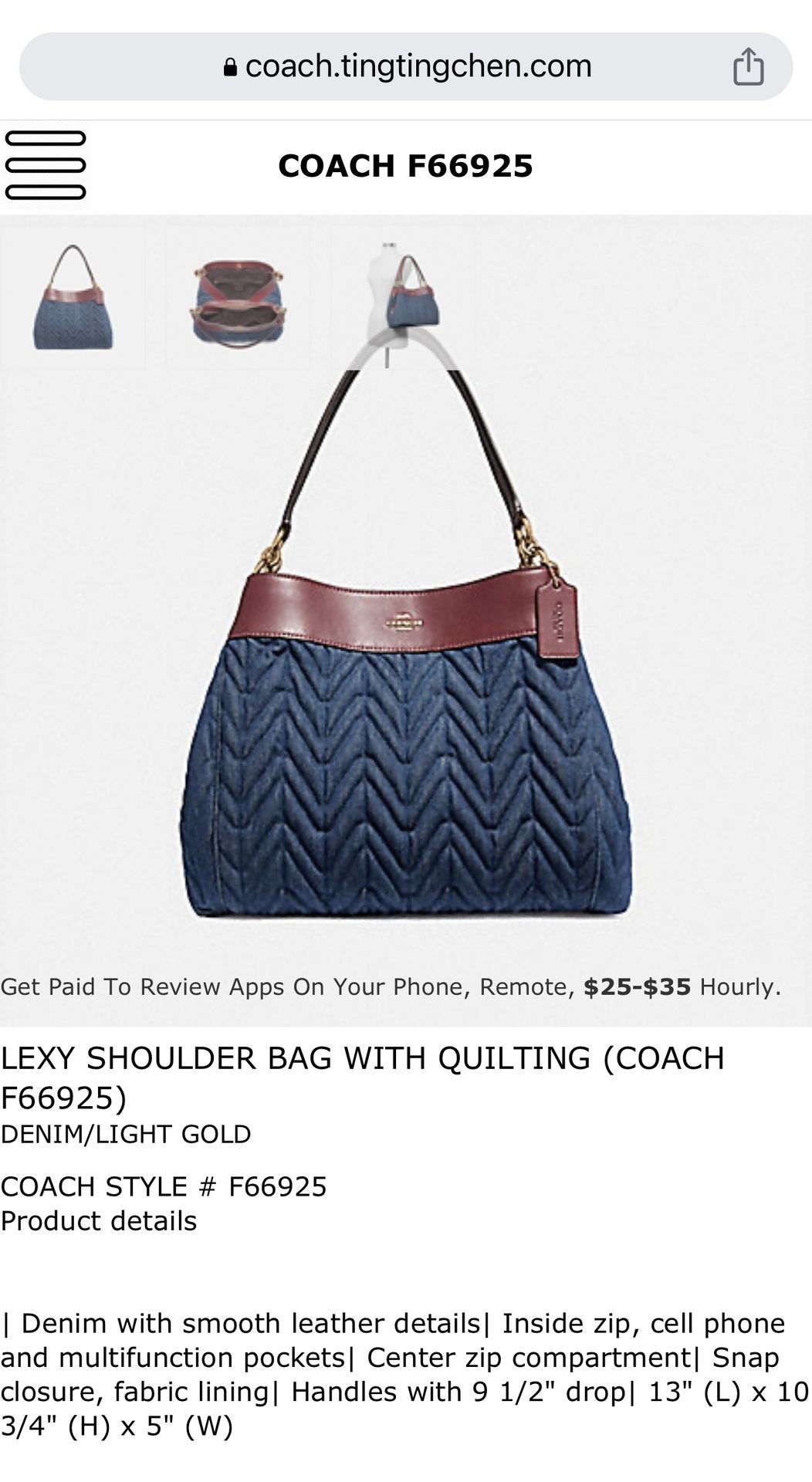Select the open interior bag thumbnail
Viewport: 812px width, 1482px height.
(238, 297)
